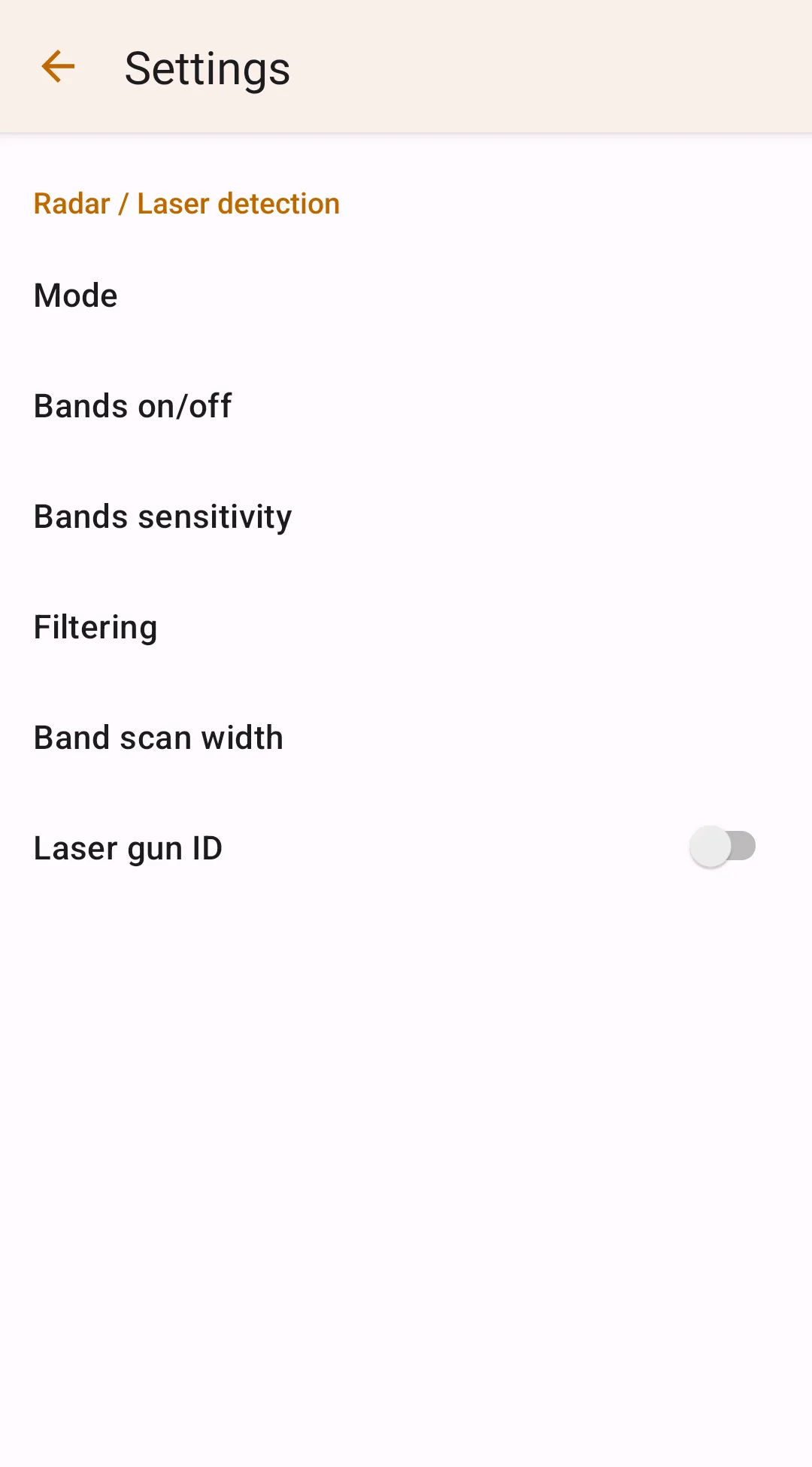Enable the Laser gun ID switch
812x1467 pixels.
(x=722, y=847)
